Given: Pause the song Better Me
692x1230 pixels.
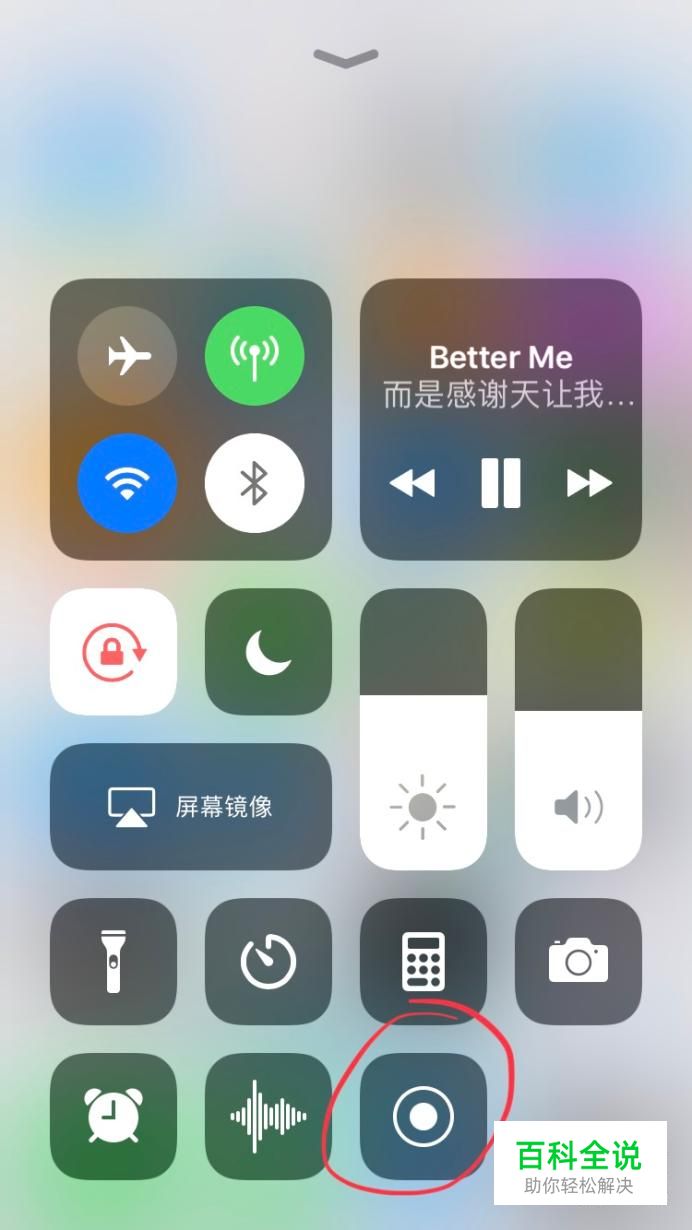Looking at the screenshot, I should coord(500,483).
